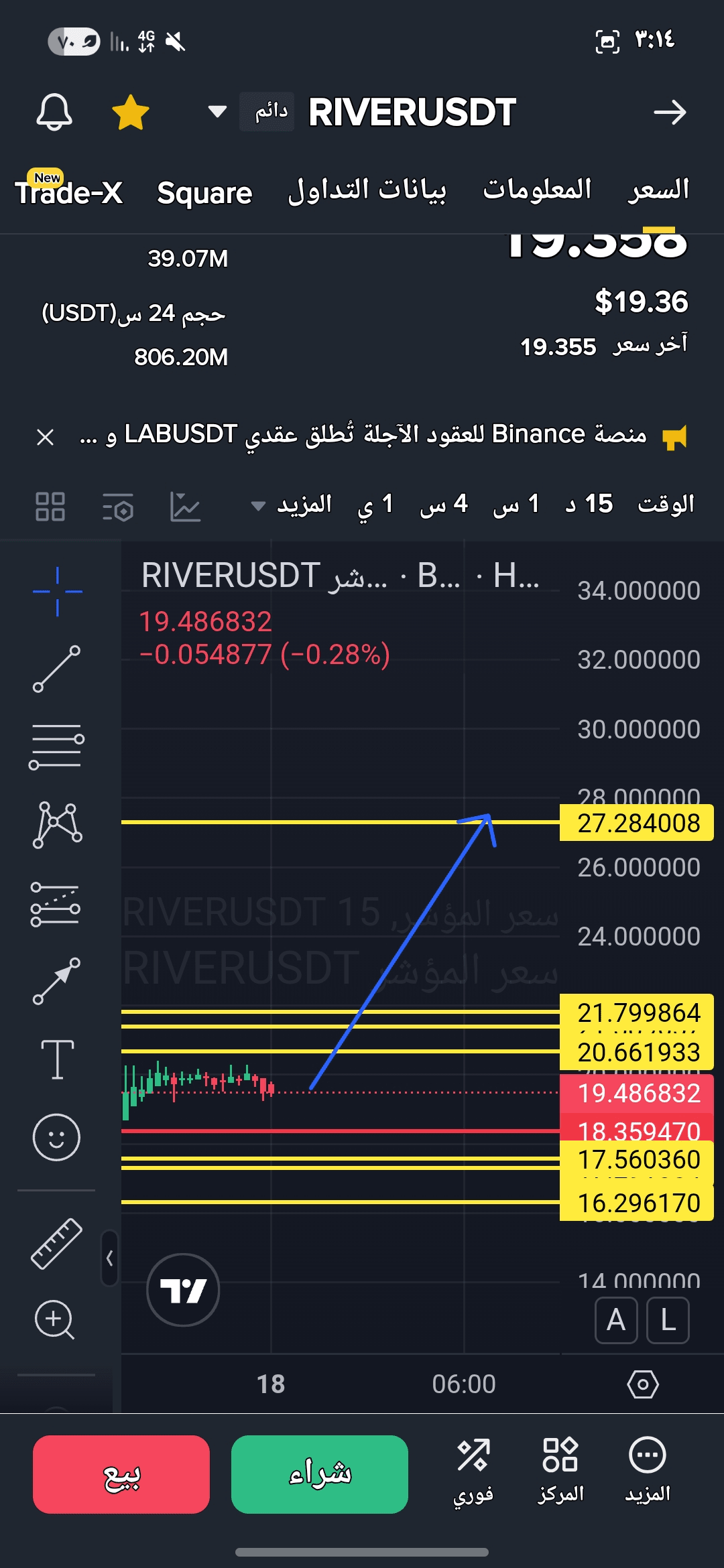This screenshot has width=724, height=1568.
Task: Tap the بيع sell button
Action: click(121, 1474)
